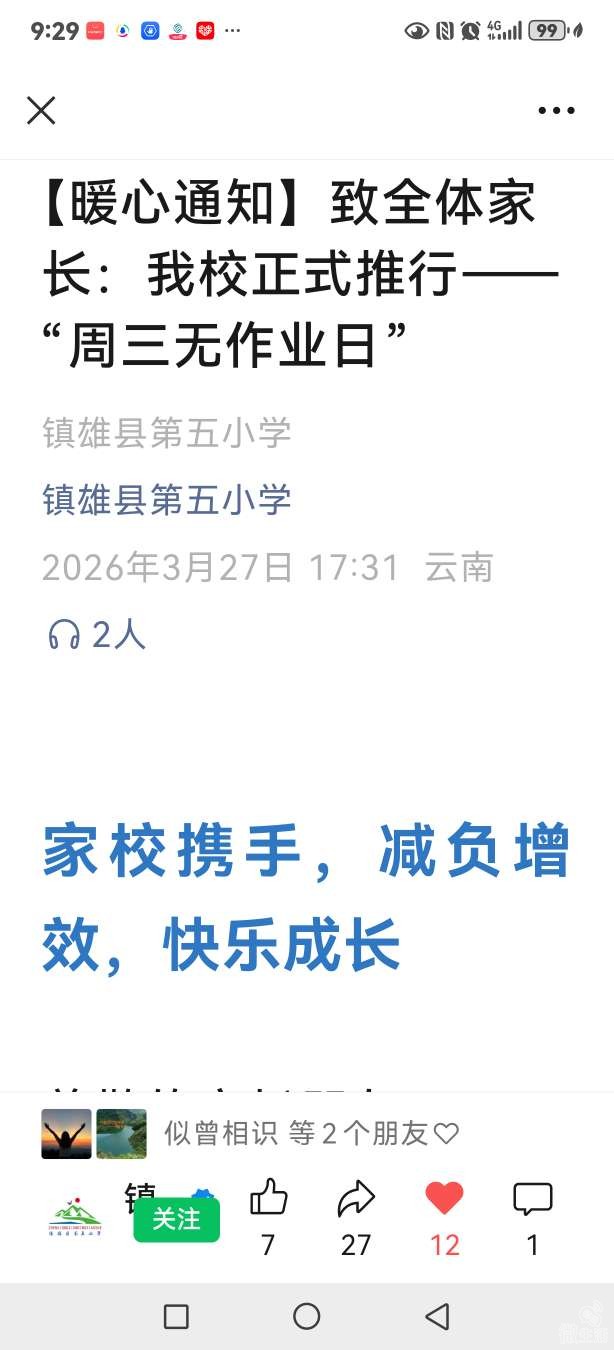Tap the red heart icon
This screenshot has height=1350, width=614.
click(x=444, y=1199)
